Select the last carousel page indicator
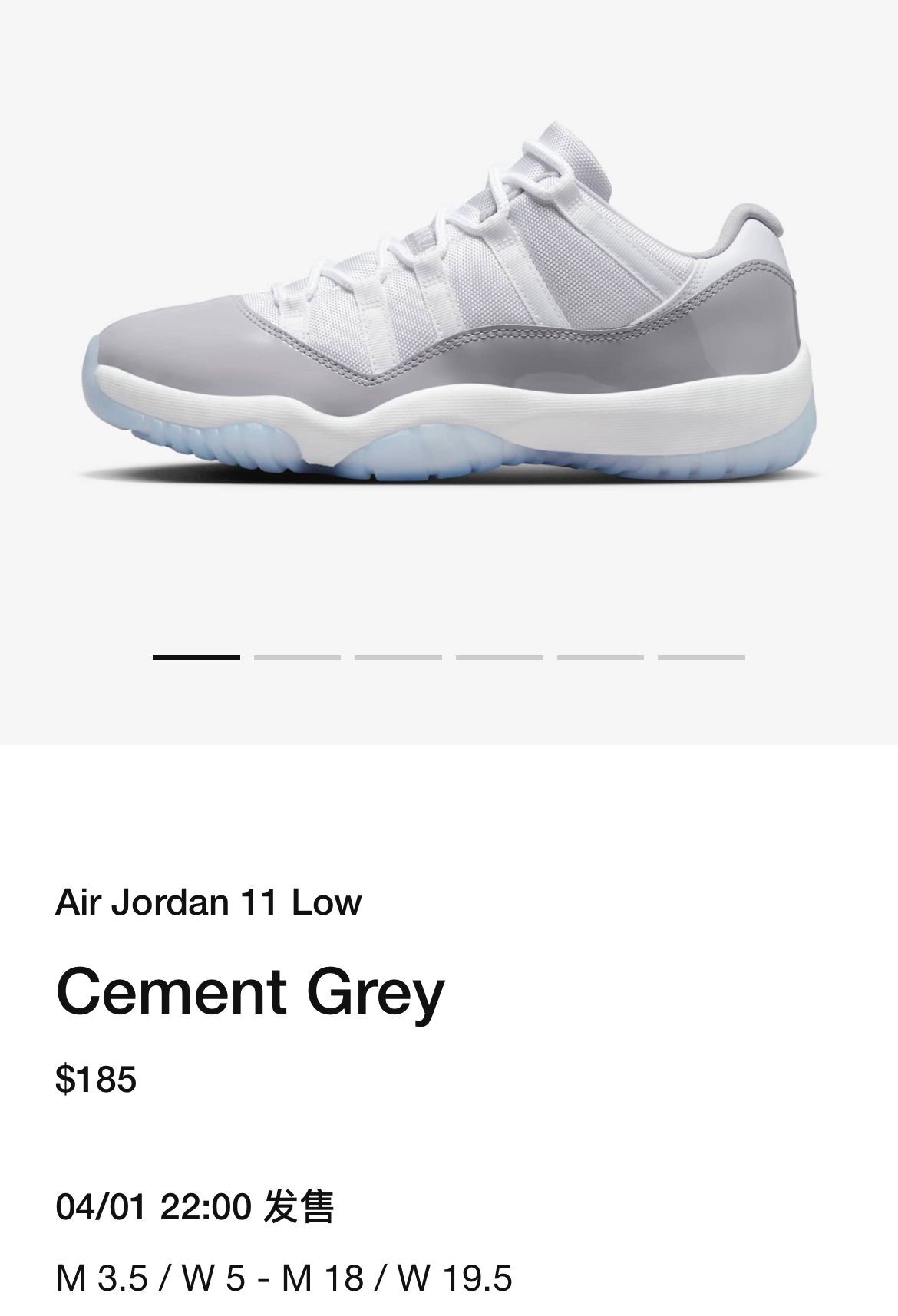The width and height of the screenshot is (898, 1316). click(701, 658)
